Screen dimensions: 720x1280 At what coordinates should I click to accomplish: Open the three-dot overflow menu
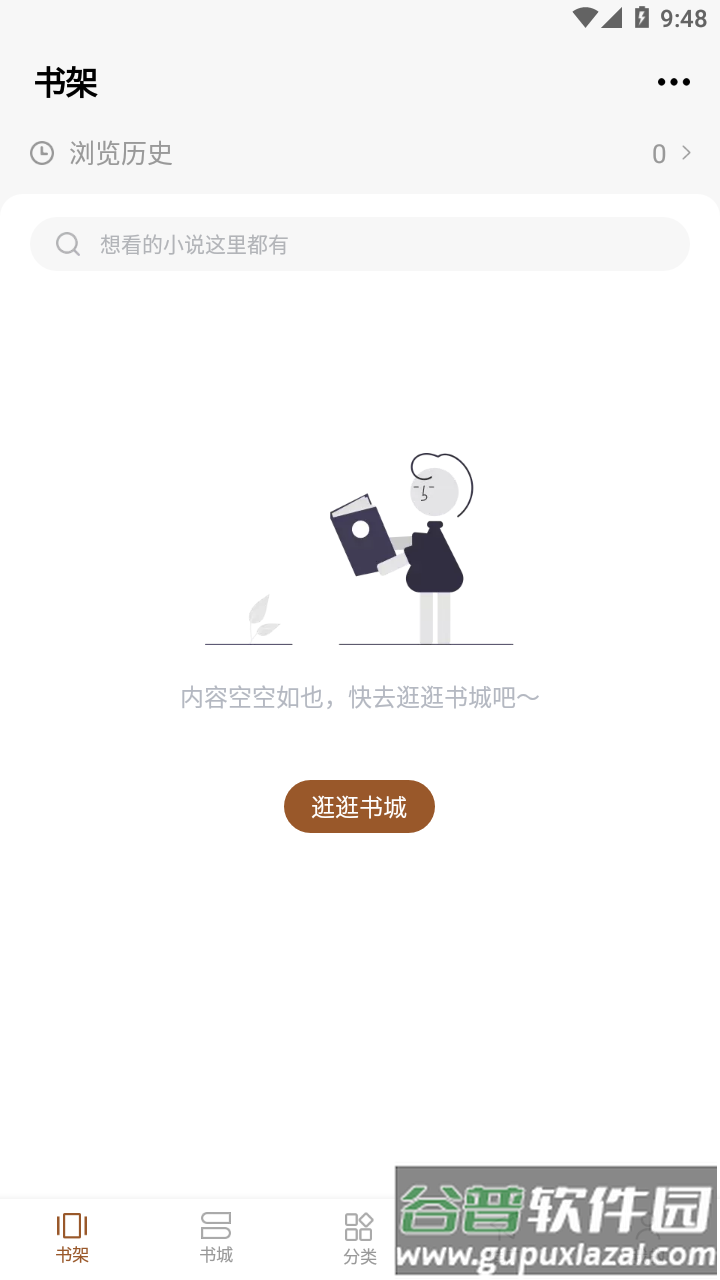pos(673,82)
